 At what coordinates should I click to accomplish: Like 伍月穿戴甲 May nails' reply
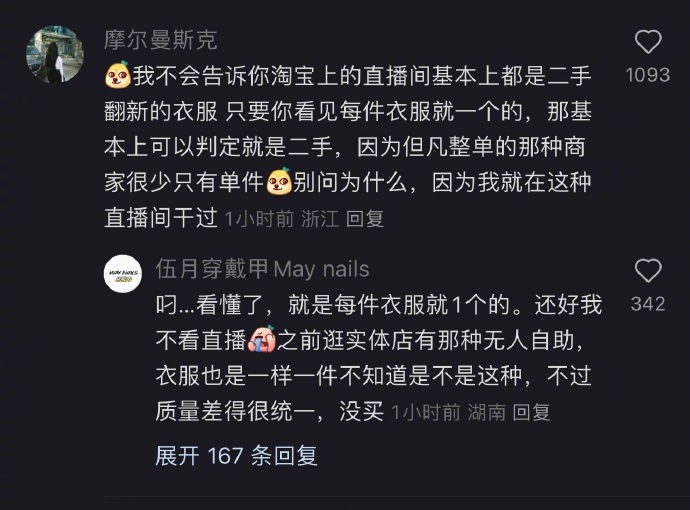(x=648, y=271)
